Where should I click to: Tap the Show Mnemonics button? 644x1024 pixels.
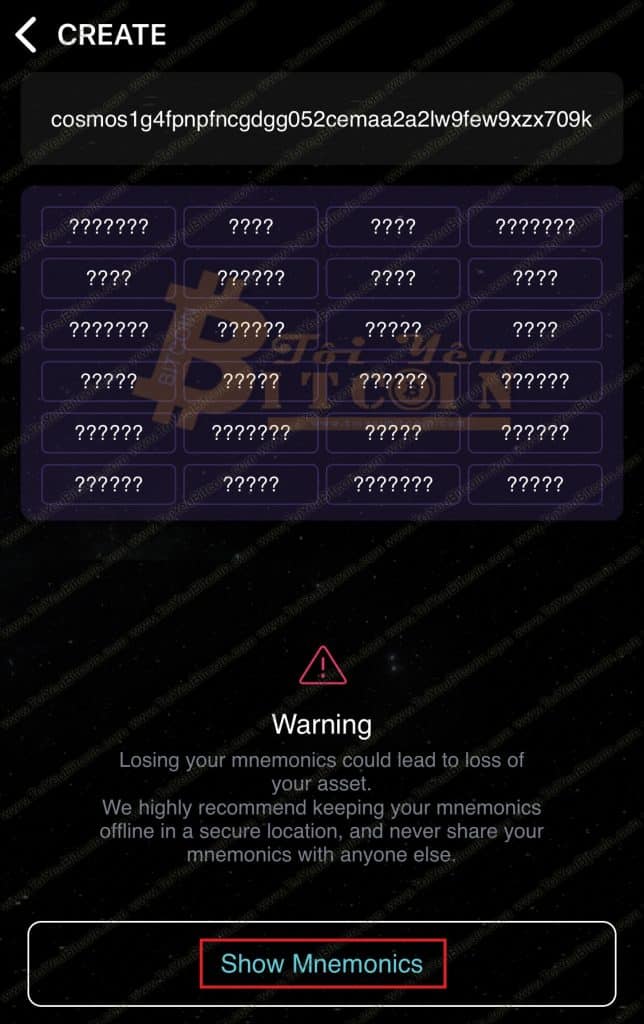point(322,964)
